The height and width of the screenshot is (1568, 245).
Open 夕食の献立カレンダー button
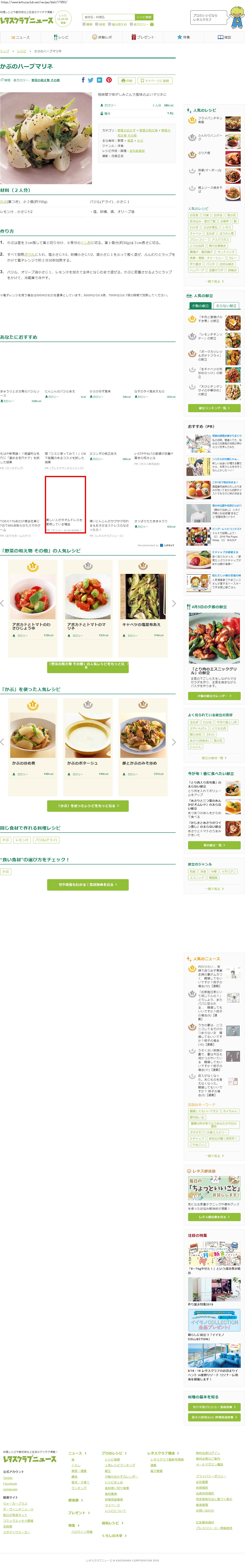[x=214, y=696]
